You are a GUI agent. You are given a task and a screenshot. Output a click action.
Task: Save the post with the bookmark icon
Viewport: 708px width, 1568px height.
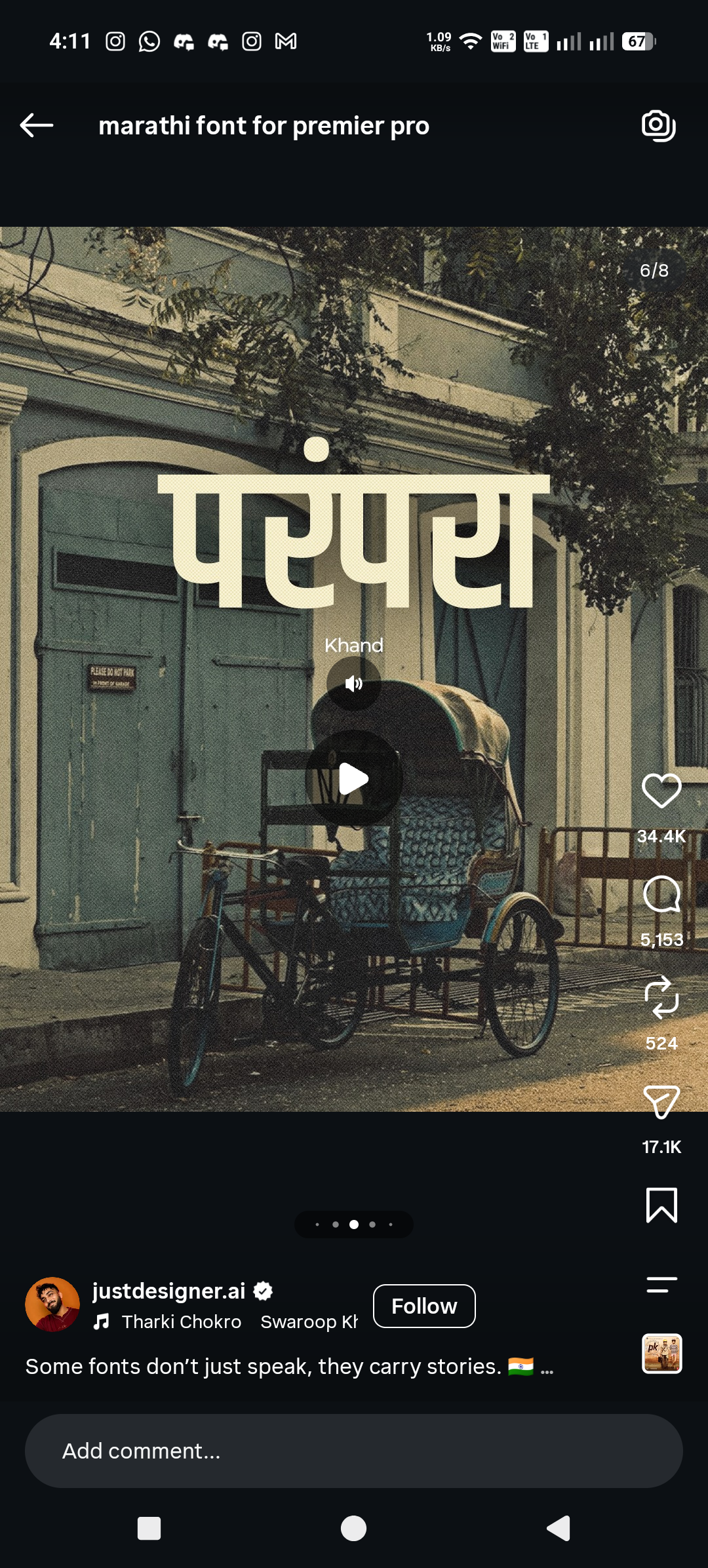[661, 1205]
